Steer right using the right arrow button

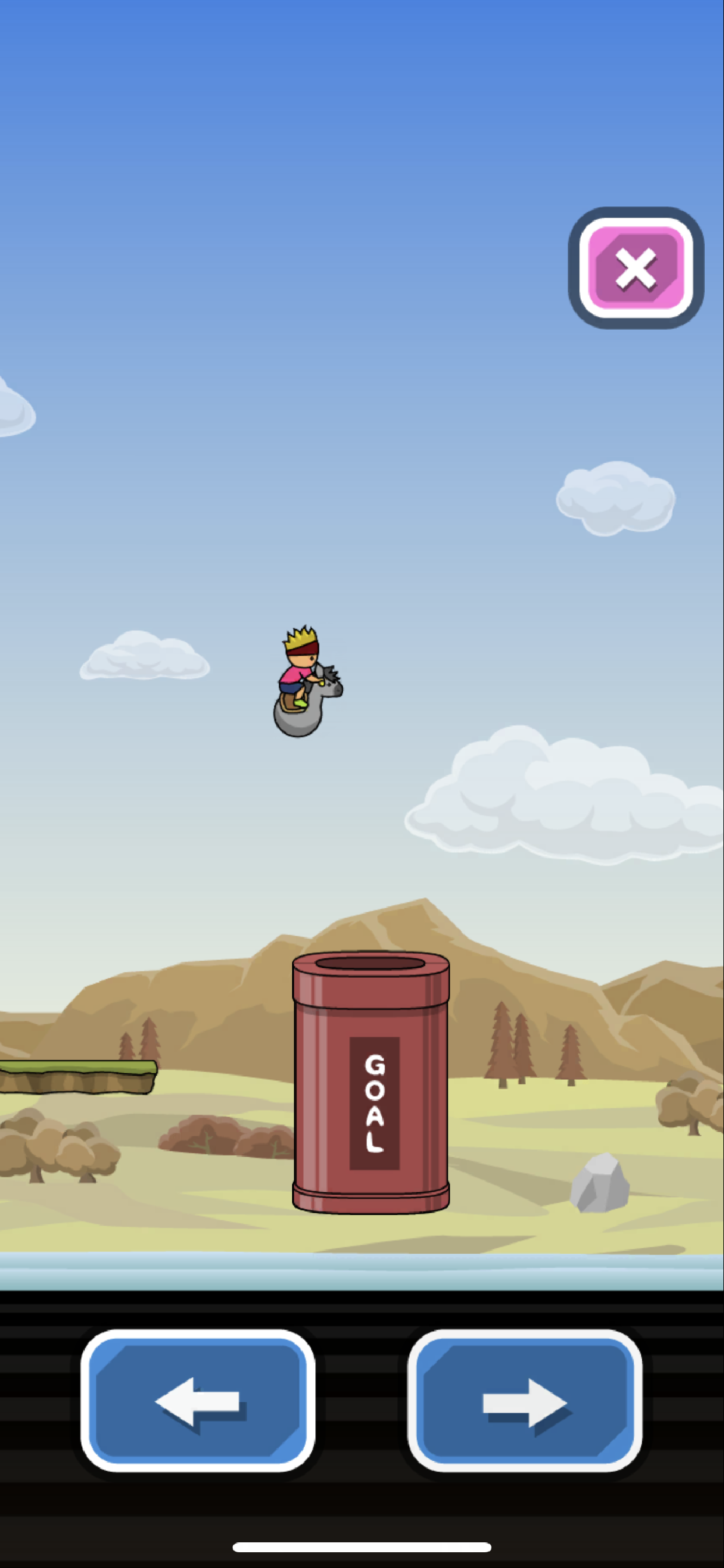pyautogui.click(x=525, y=1401)
